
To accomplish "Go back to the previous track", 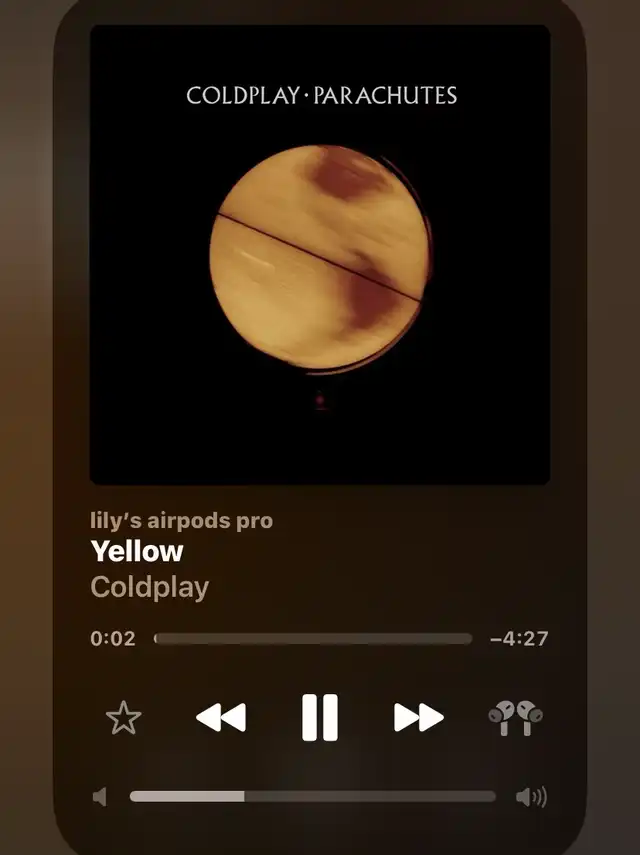I will point(221,717).
